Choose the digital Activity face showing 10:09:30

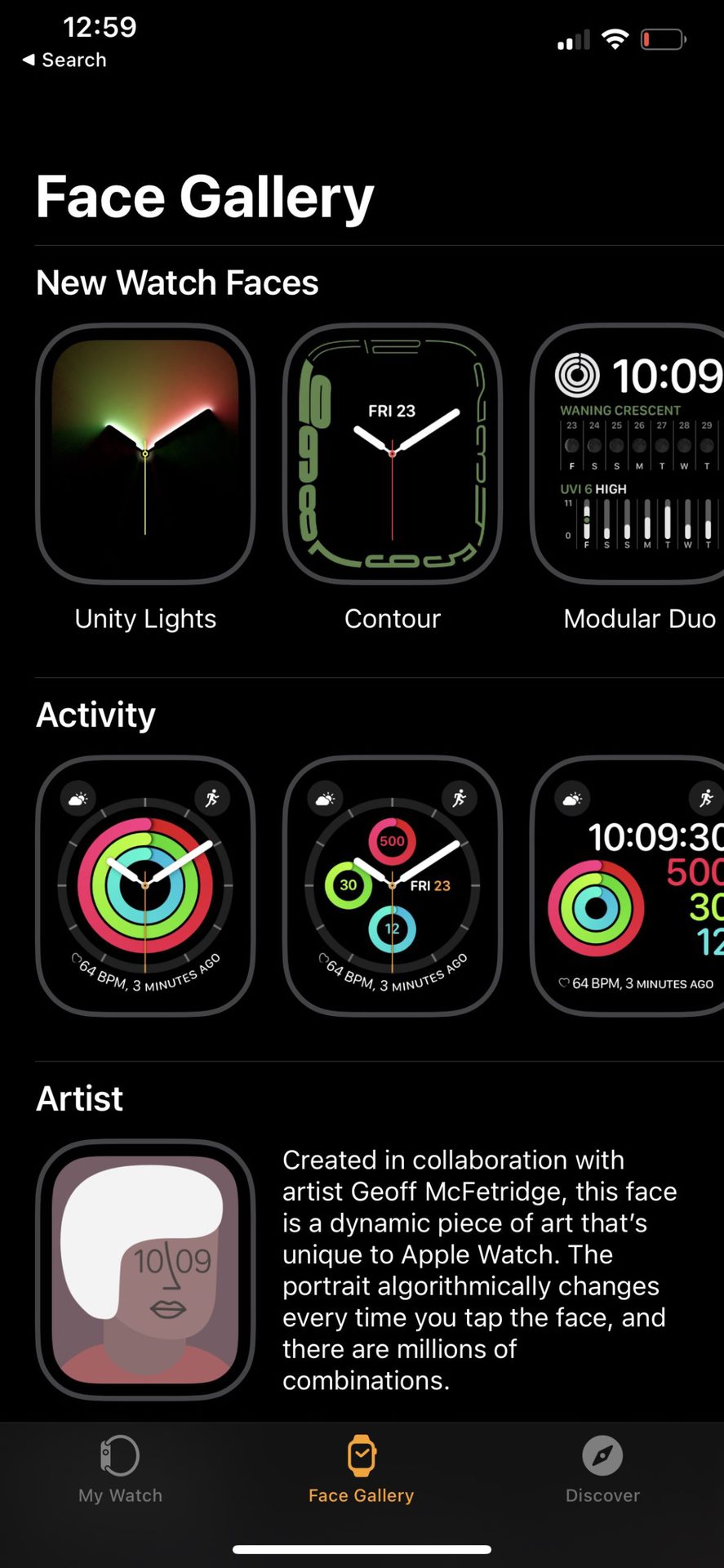pos(629,886)
